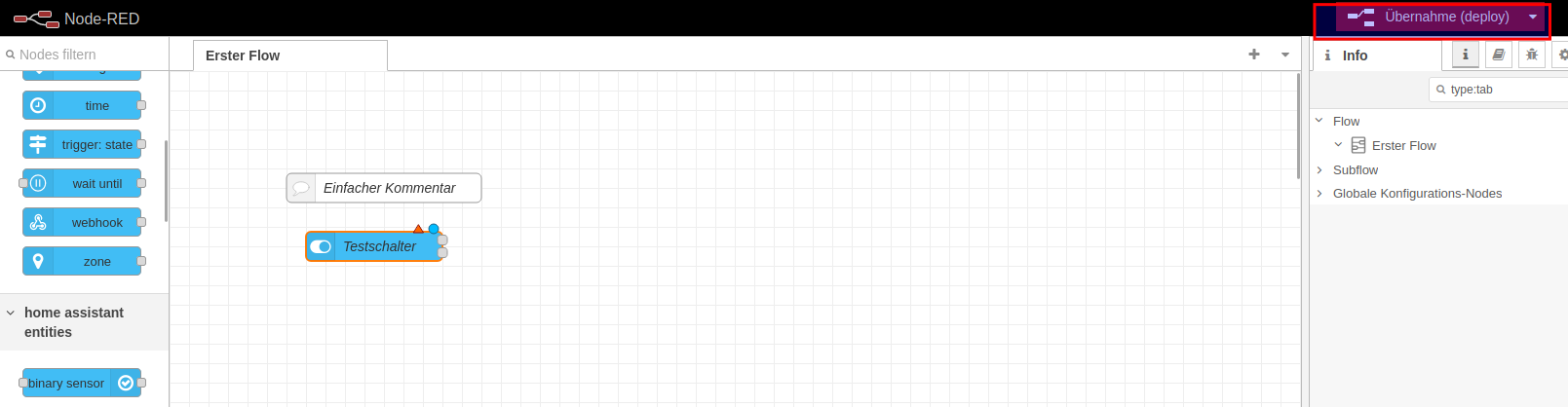Image resolution: width=1568 pixels, height=407 pixels.
Task: Open the deploy options dropdown arrow
Action: point(1533,18)
